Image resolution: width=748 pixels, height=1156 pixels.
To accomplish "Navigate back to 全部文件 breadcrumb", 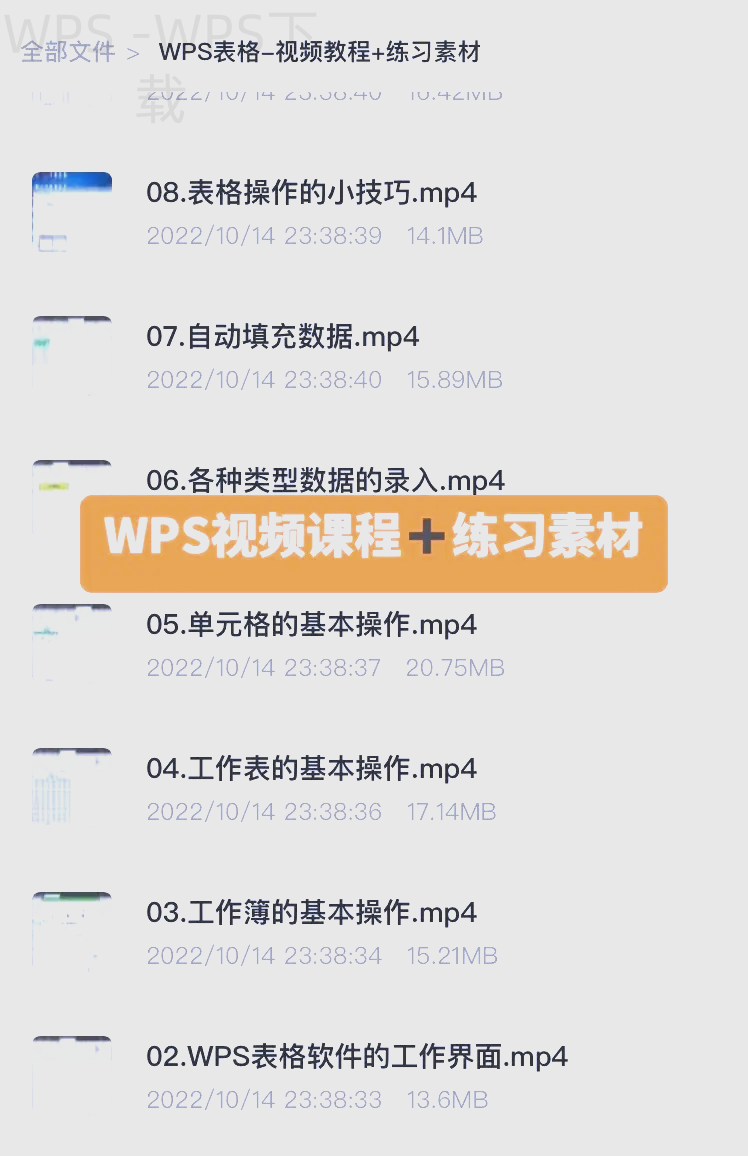I will coord(68,52).
